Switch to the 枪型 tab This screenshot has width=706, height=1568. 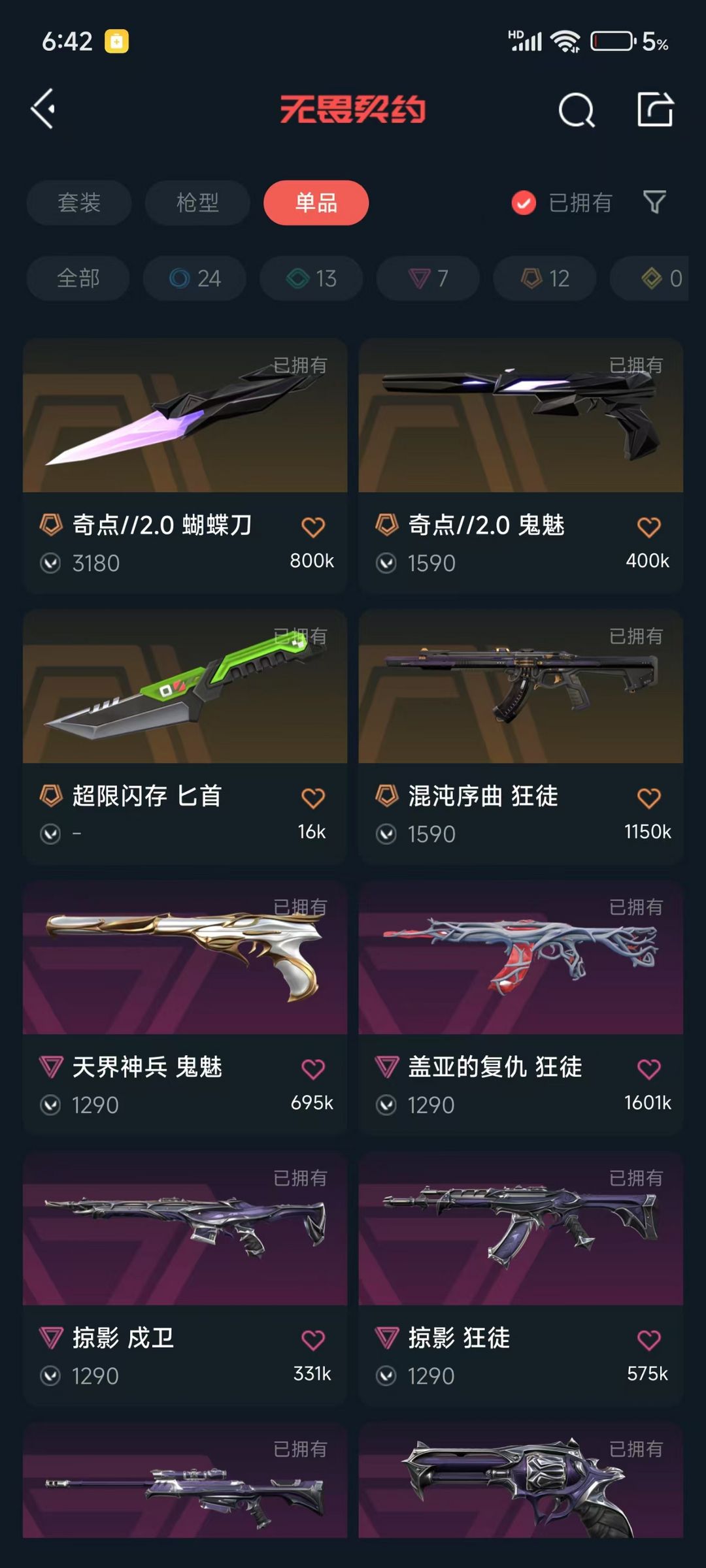click(x=197, y=203)
